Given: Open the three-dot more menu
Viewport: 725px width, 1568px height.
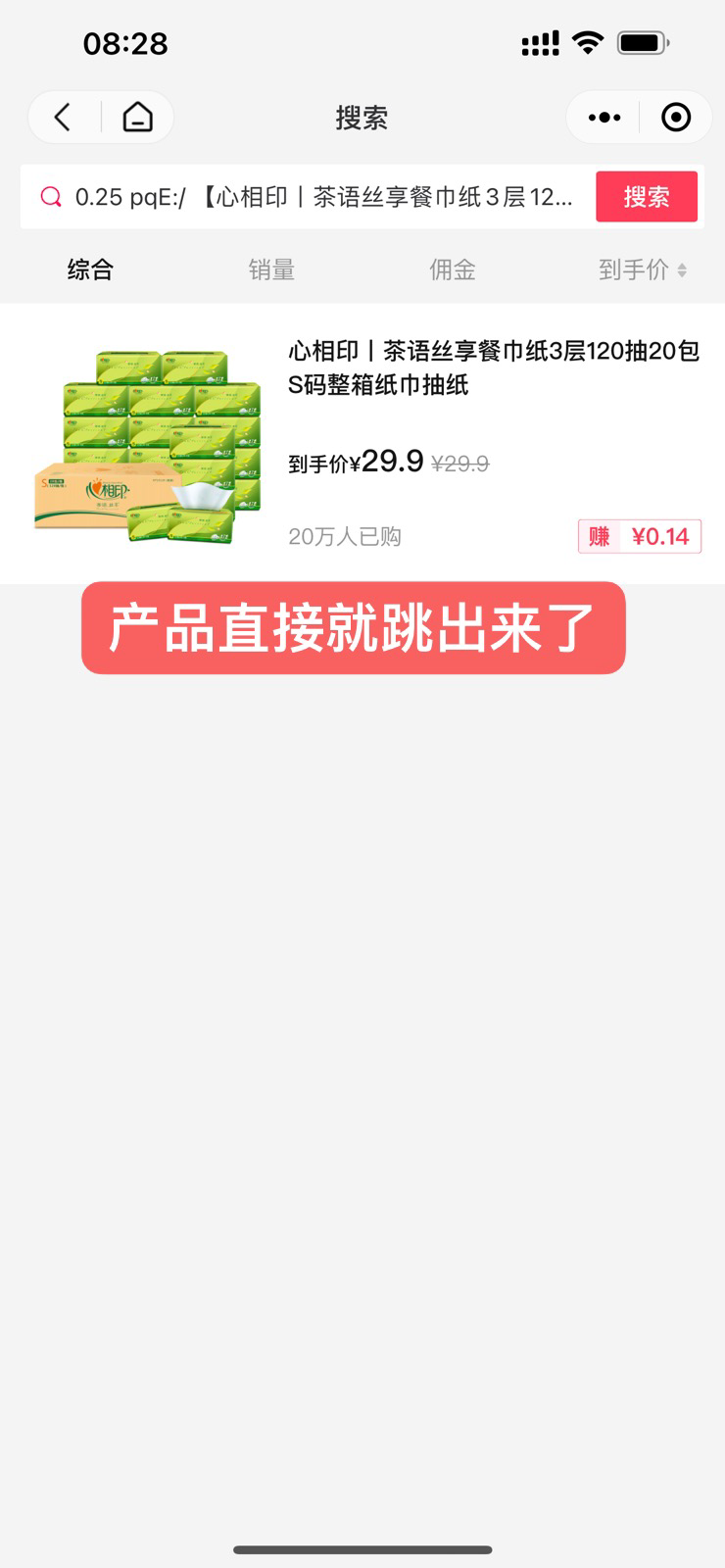Looking at the screenshot, I should [604, 118].
